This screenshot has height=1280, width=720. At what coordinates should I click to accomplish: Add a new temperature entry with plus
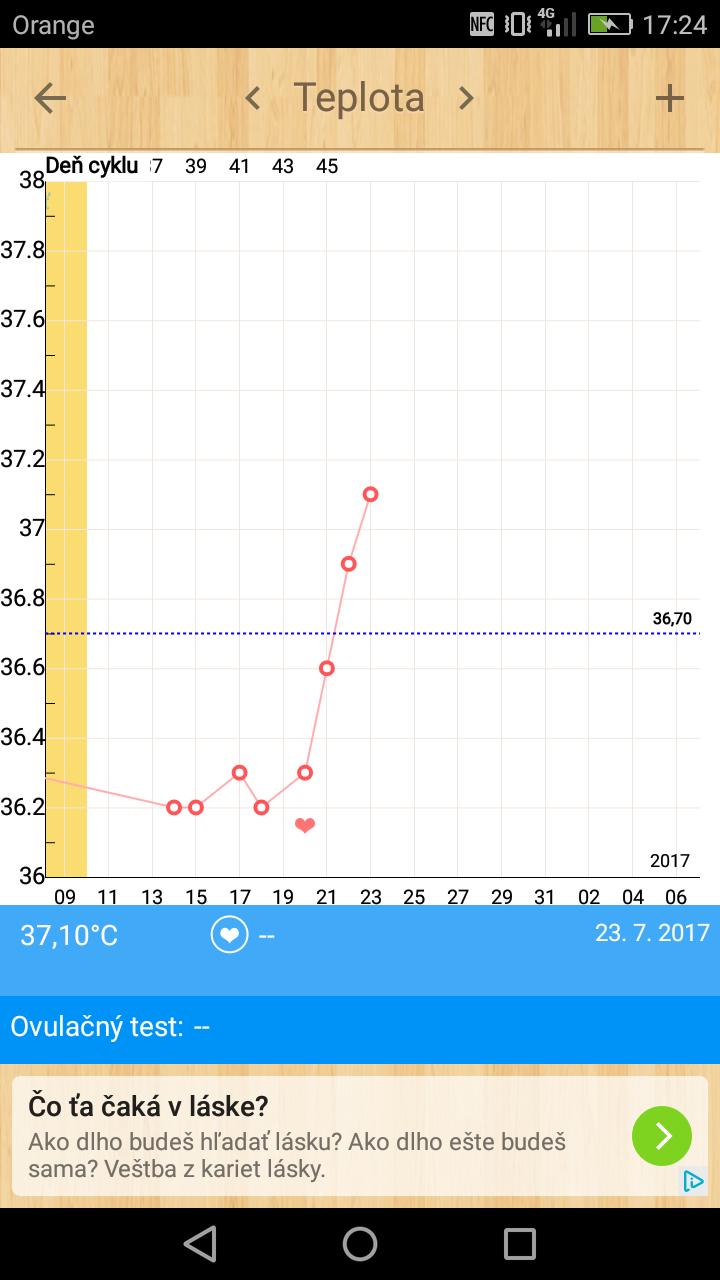(669, 98)
